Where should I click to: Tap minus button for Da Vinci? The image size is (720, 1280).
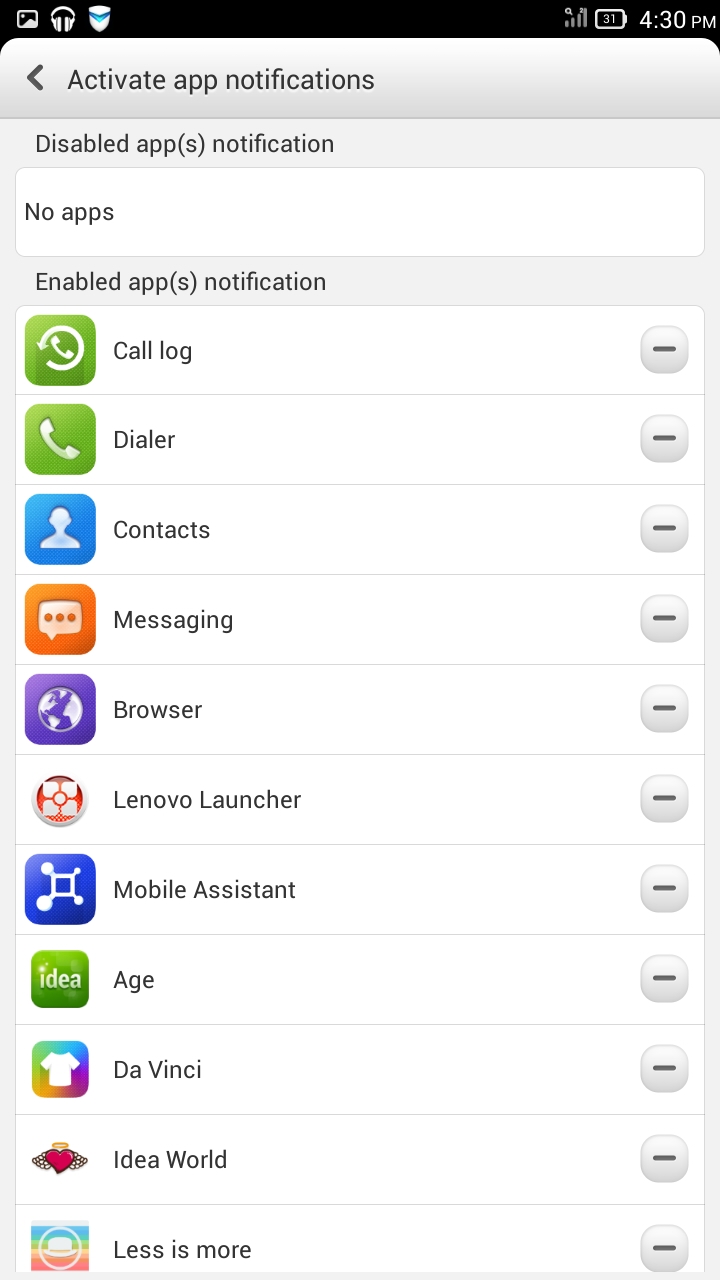664,1069
